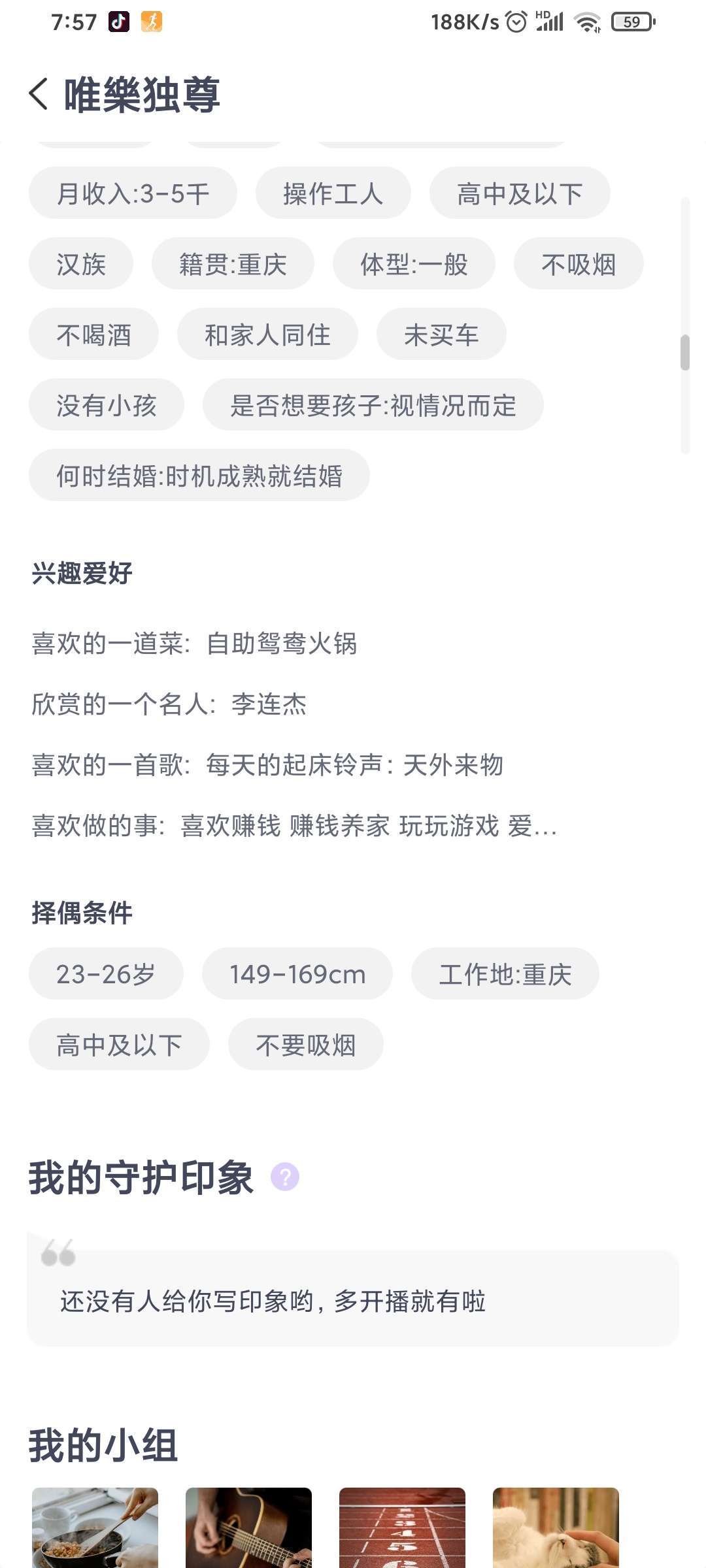Open the help icon next to 我的守护印象

[285, 1177]
